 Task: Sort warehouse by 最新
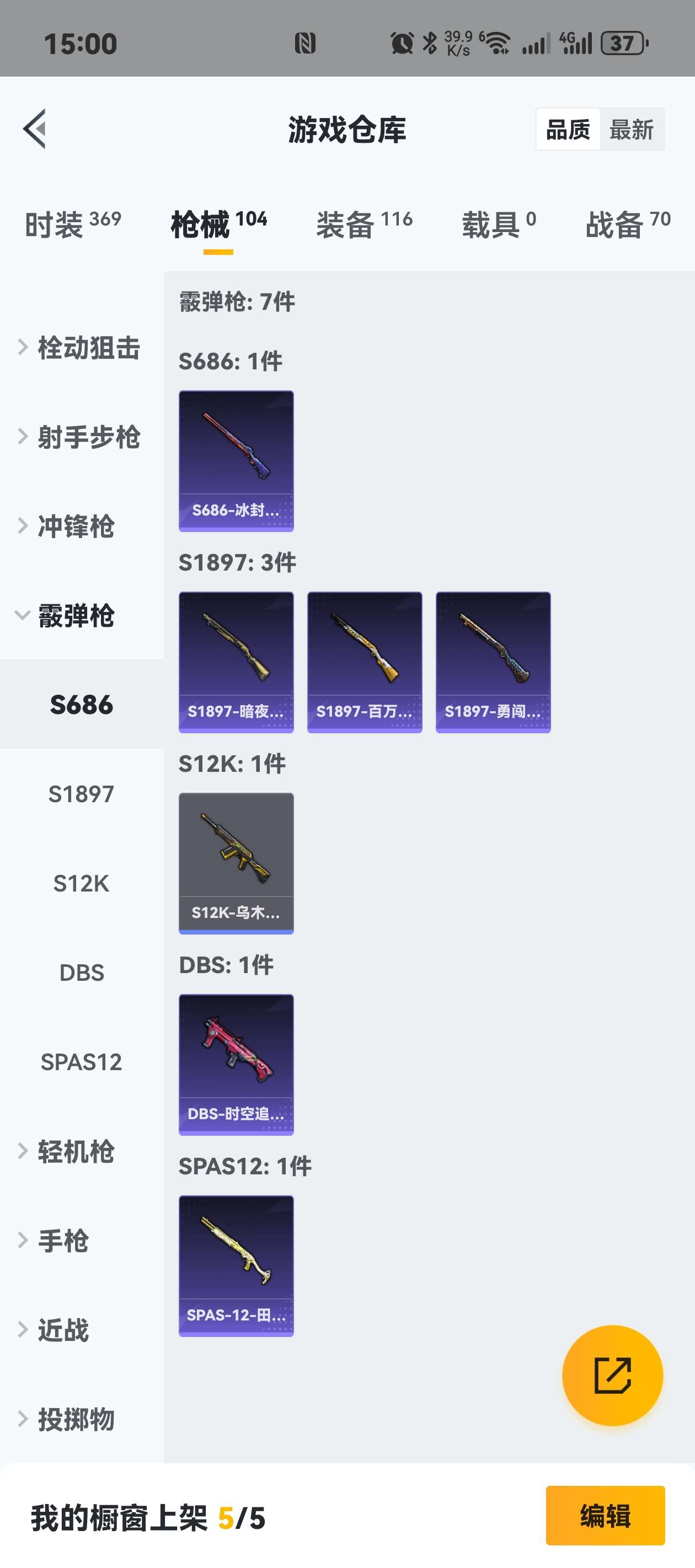pos(631,130)
